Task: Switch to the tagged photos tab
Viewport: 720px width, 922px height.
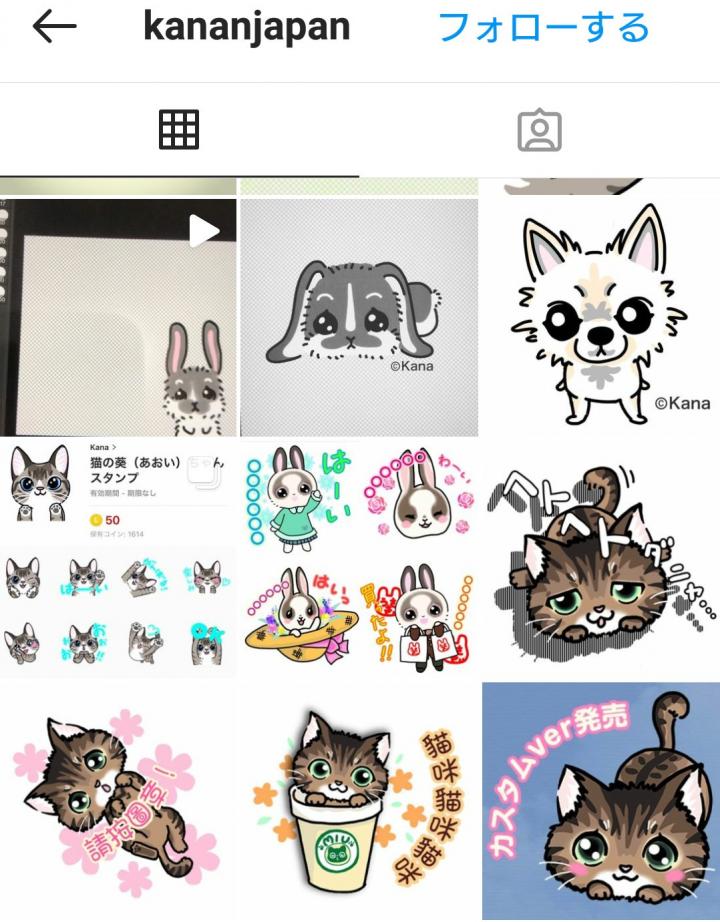Action: pyautogui.click(x=539, y=130)
